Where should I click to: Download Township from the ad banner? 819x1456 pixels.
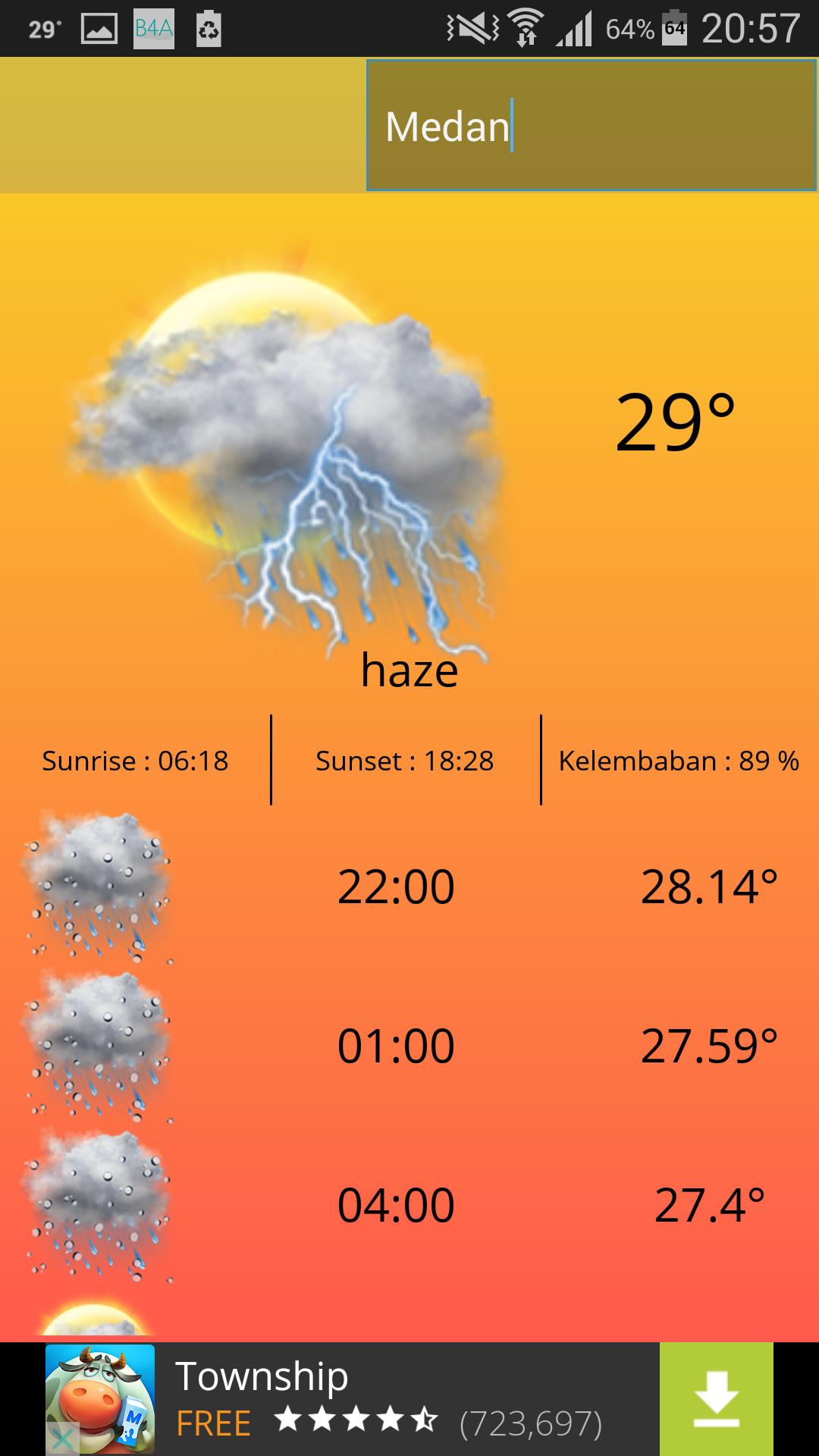[716, 1399]
